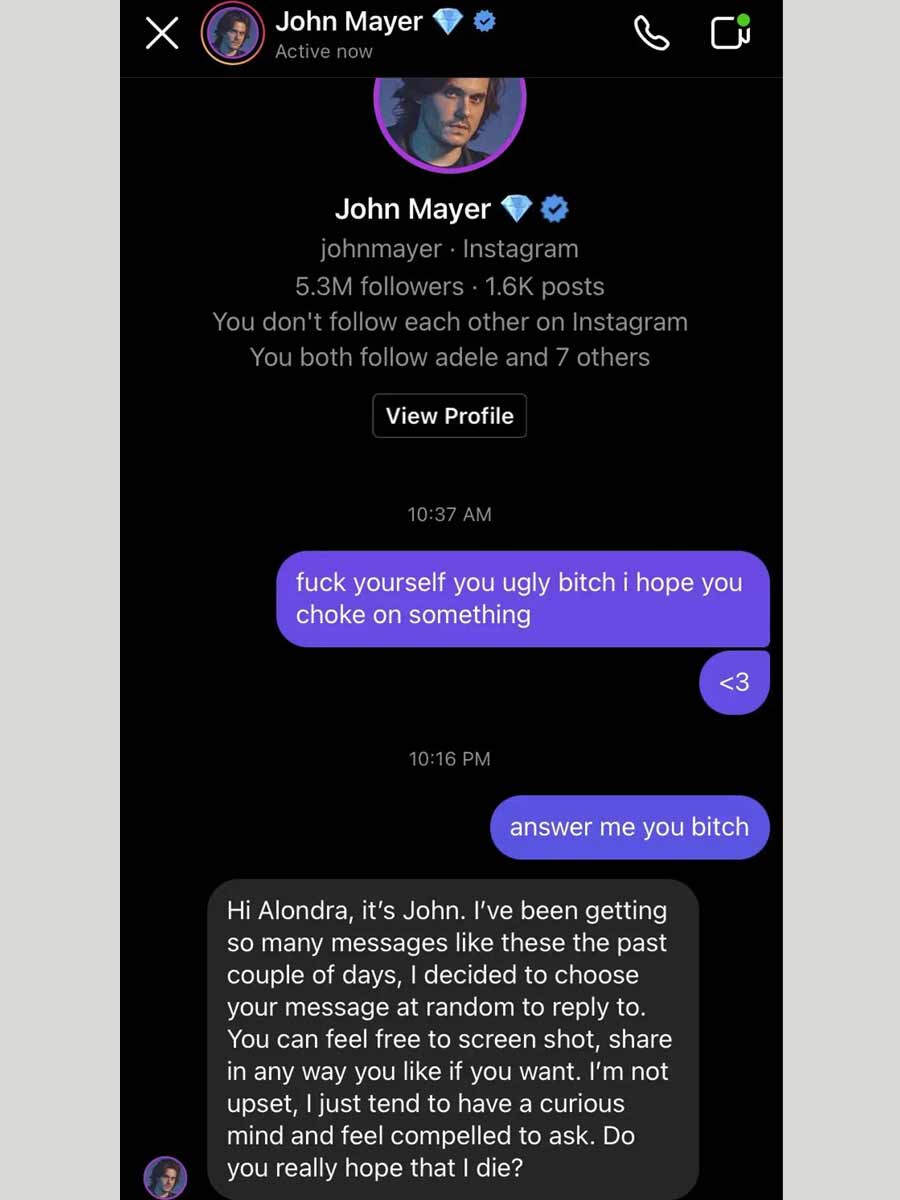Tap the View Profile button

click(450, 416)
